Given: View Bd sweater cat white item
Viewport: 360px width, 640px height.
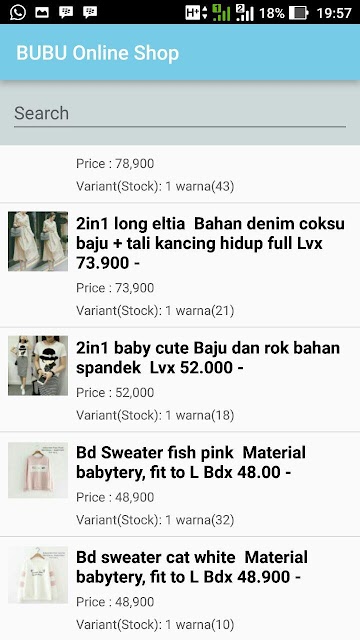Looking at the screenshot, I should click(x=180, y=589).
